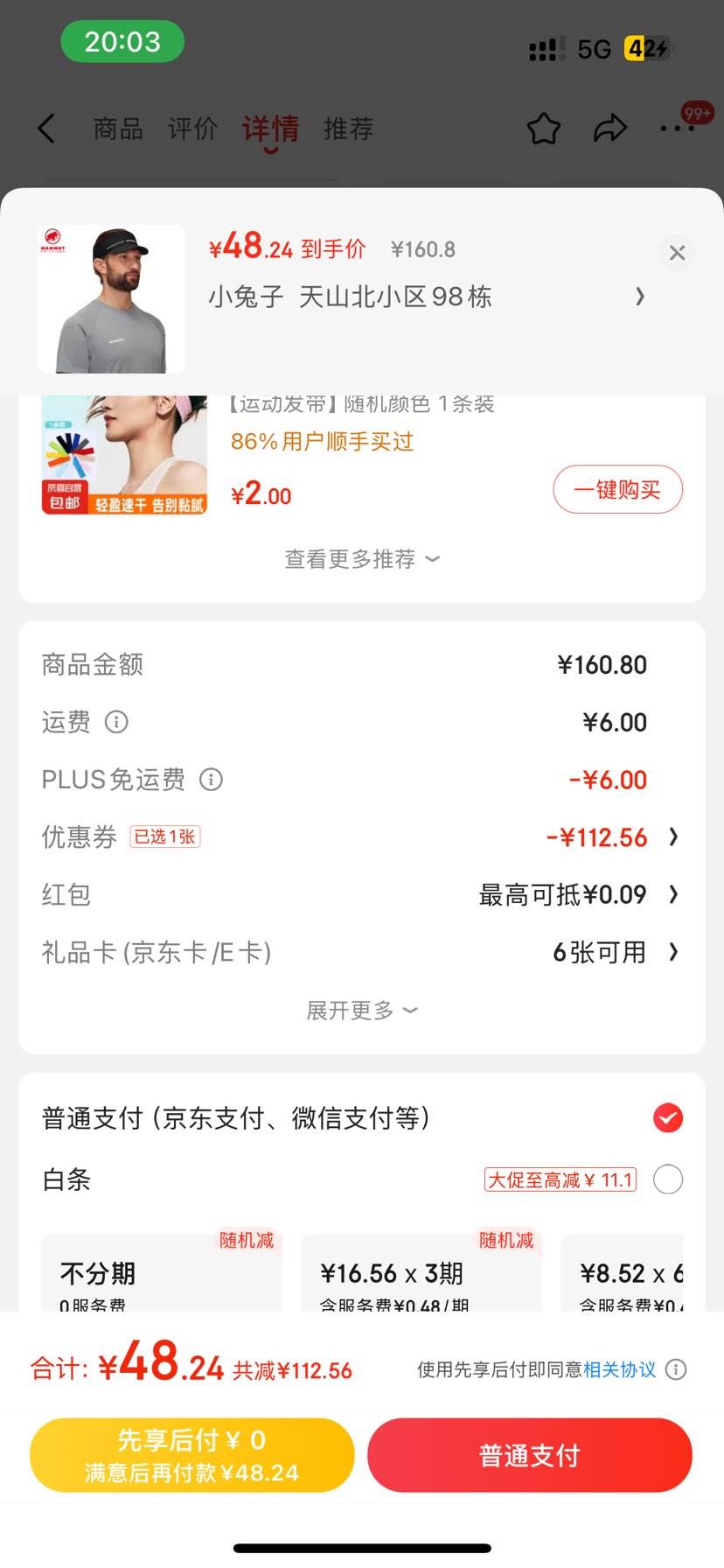Expand 展开更多 price details

pos(362,1011)
